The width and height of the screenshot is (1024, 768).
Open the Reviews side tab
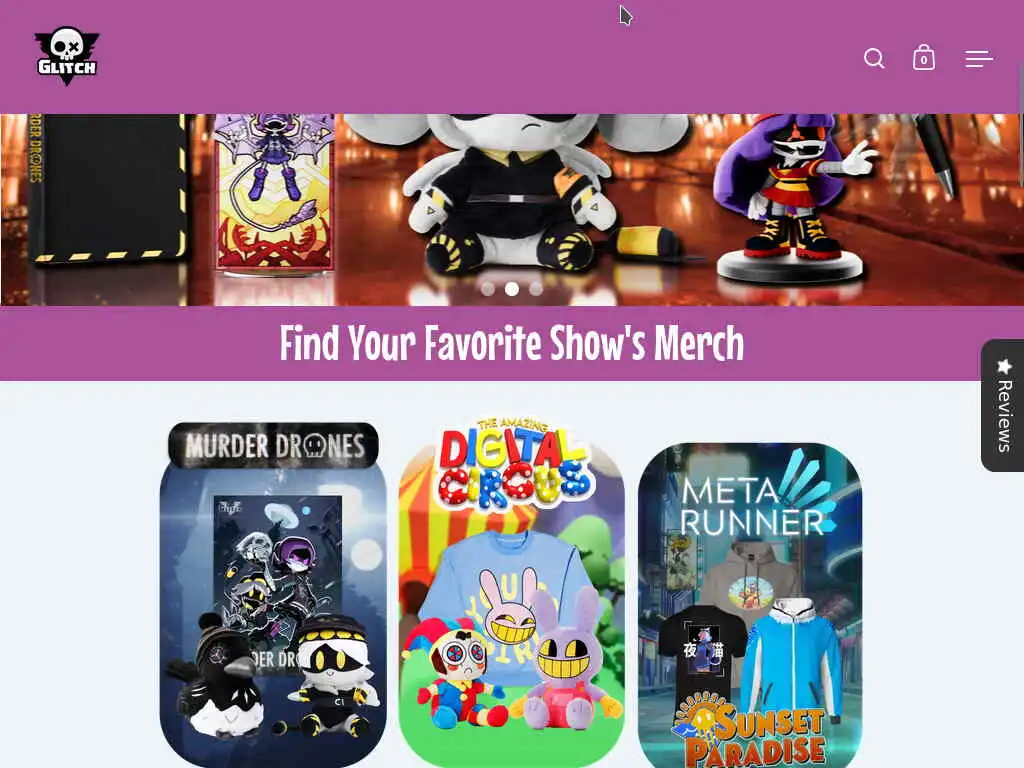pos(1003,405)
